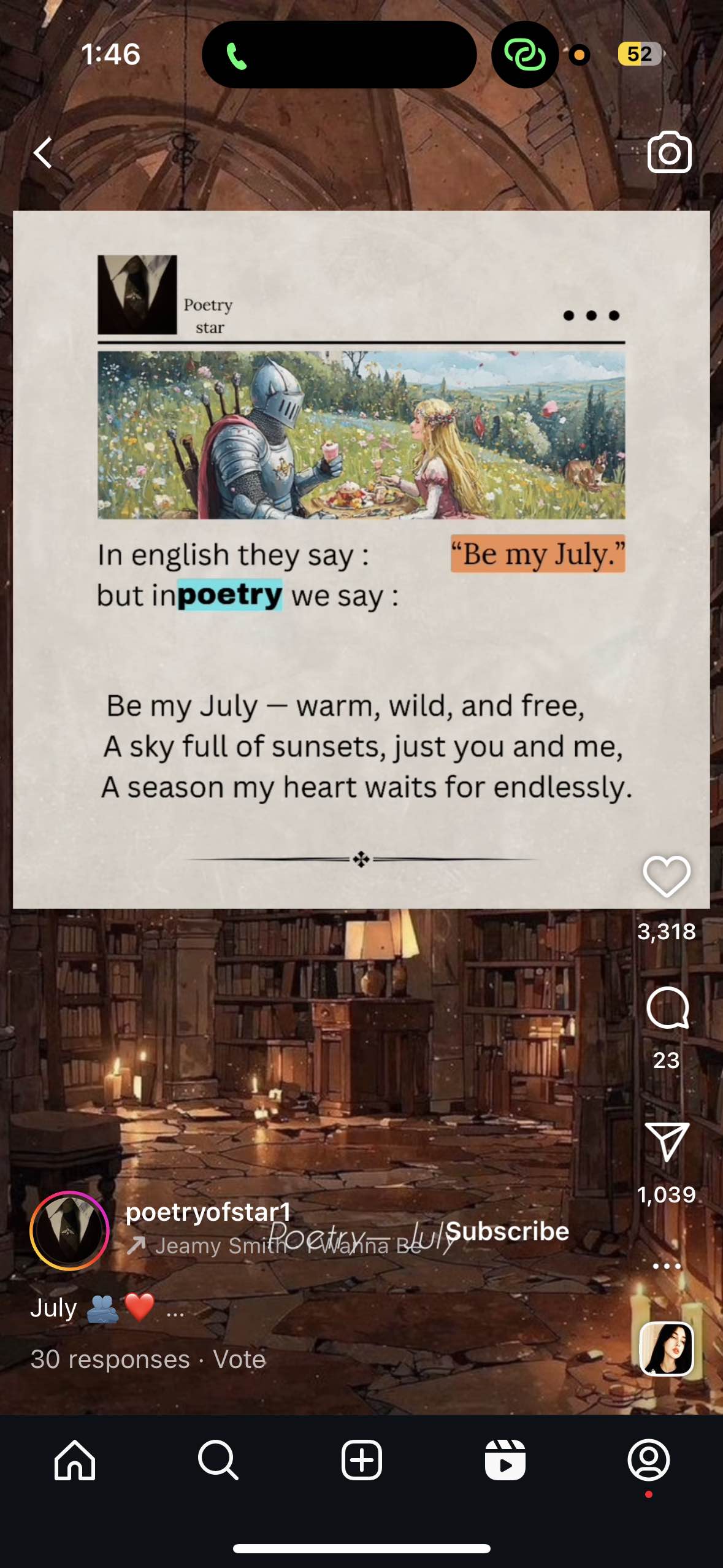Open the Jeamy Smith audio track
723x1568 pixels.
pos(221,1246)
